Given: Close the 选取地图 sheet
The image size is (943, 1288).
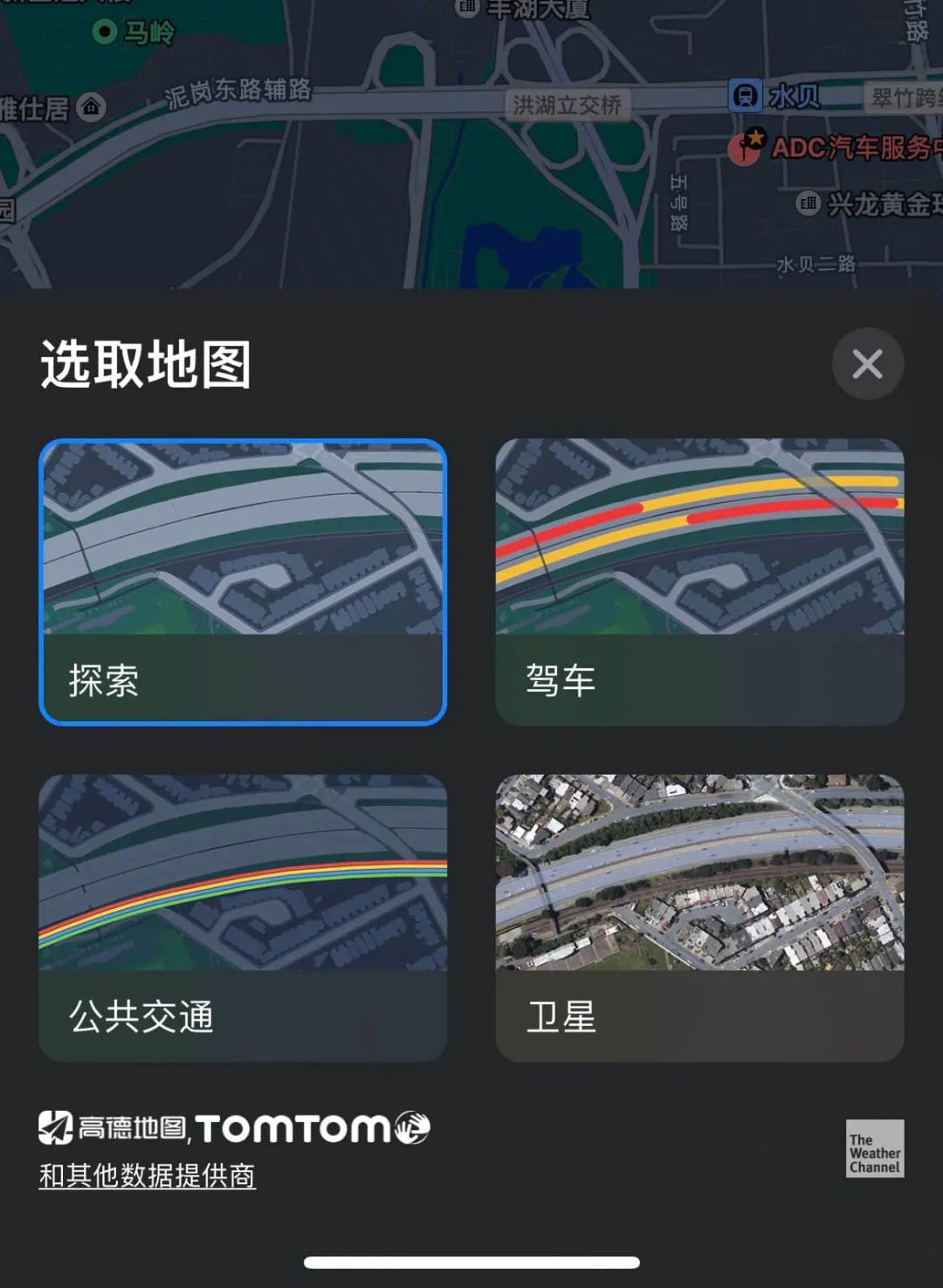Looking at the screenshot, I should coord(867,364).
